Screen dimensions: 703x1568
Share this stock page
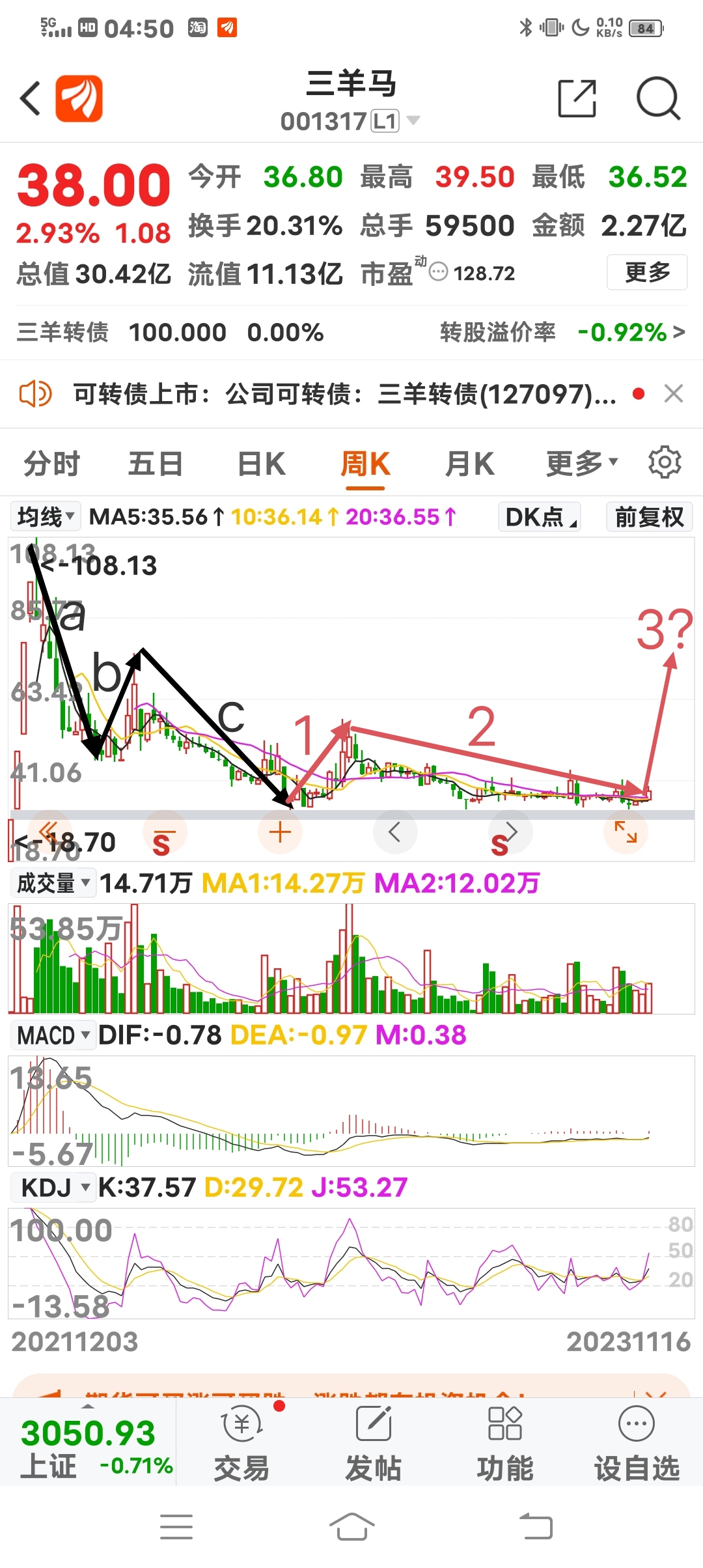tap(577, 99)
